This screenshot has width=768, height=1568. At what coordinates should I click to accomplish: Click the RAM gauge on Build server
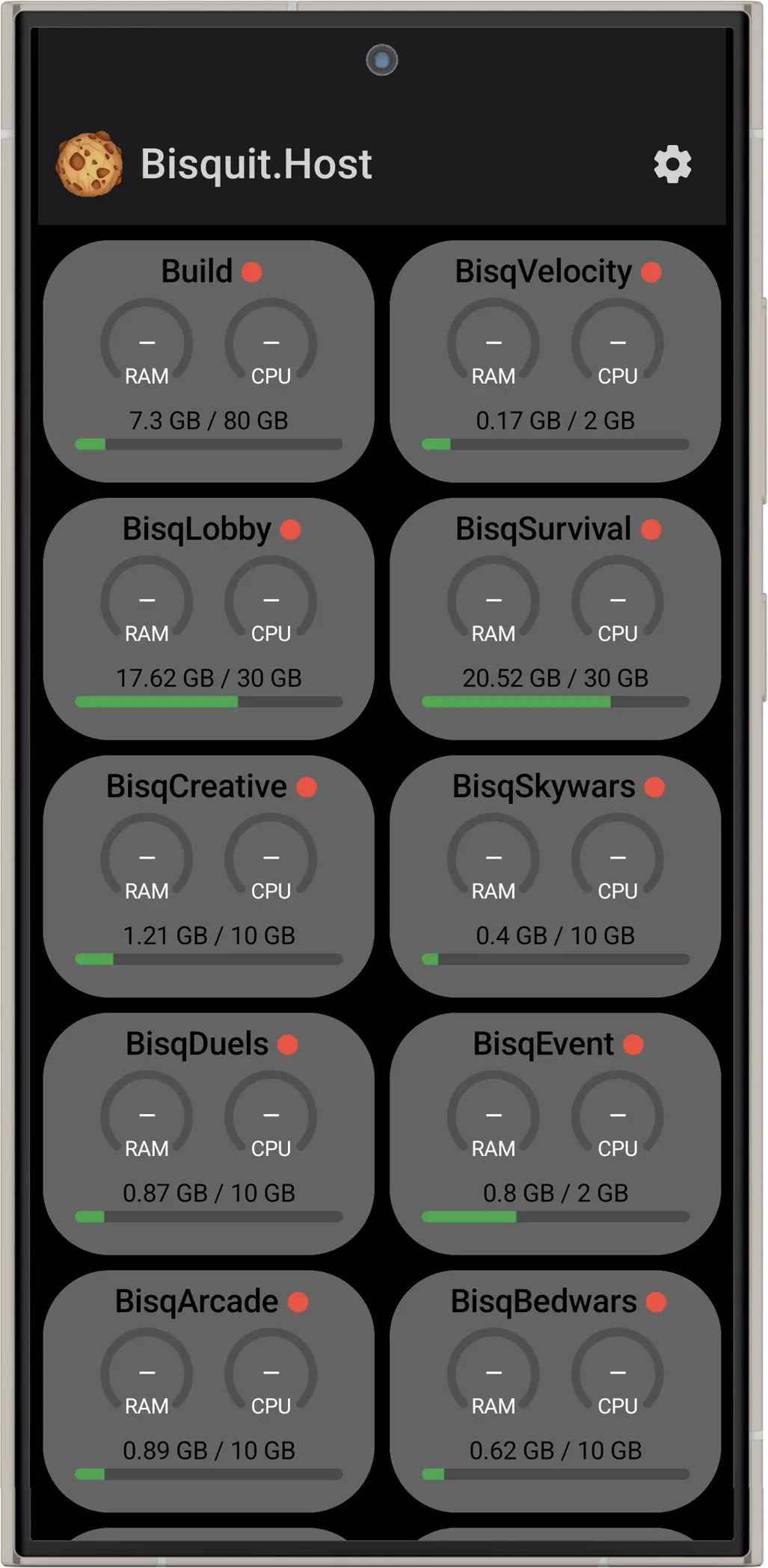[147, 342]
